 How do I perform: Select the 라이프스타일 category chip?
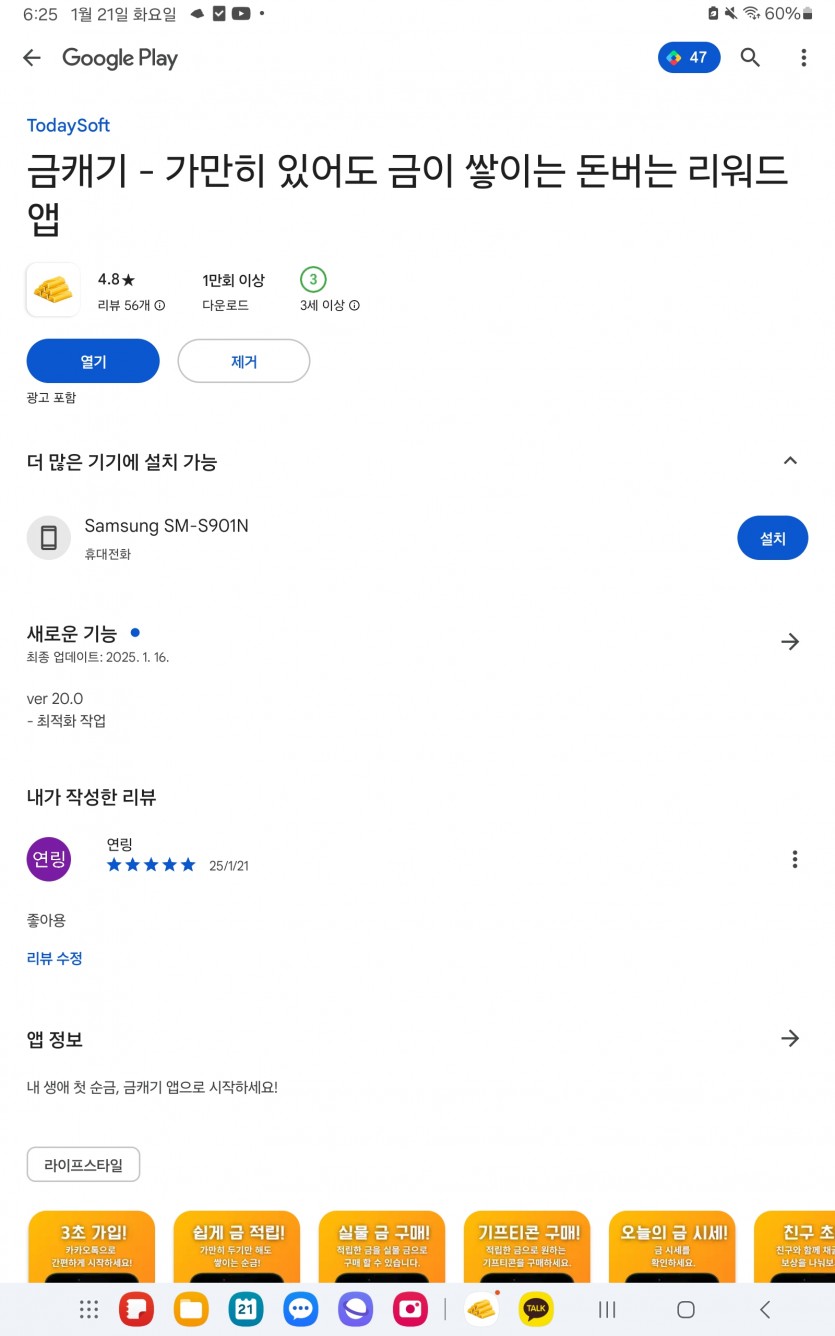(x=83, y=1164)
